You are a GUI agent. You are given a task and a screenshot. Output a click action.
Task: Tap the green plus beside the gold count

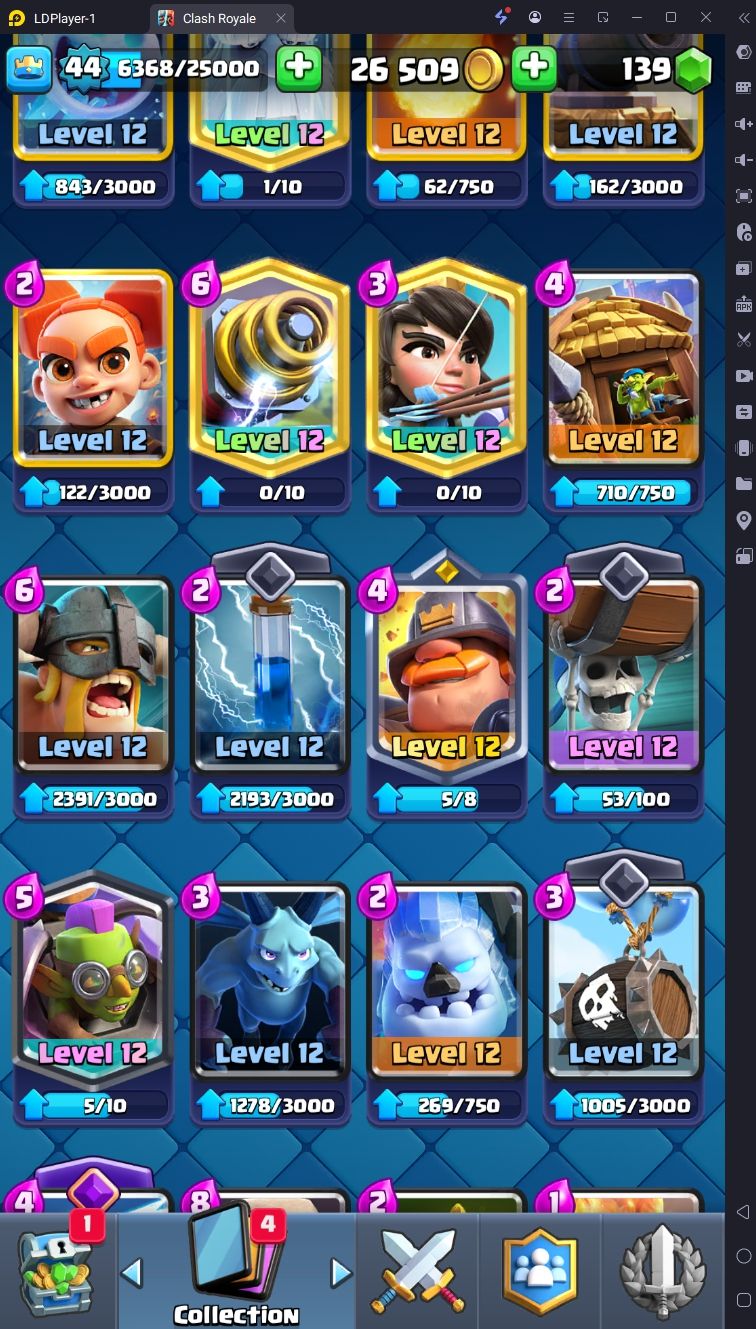535,68
